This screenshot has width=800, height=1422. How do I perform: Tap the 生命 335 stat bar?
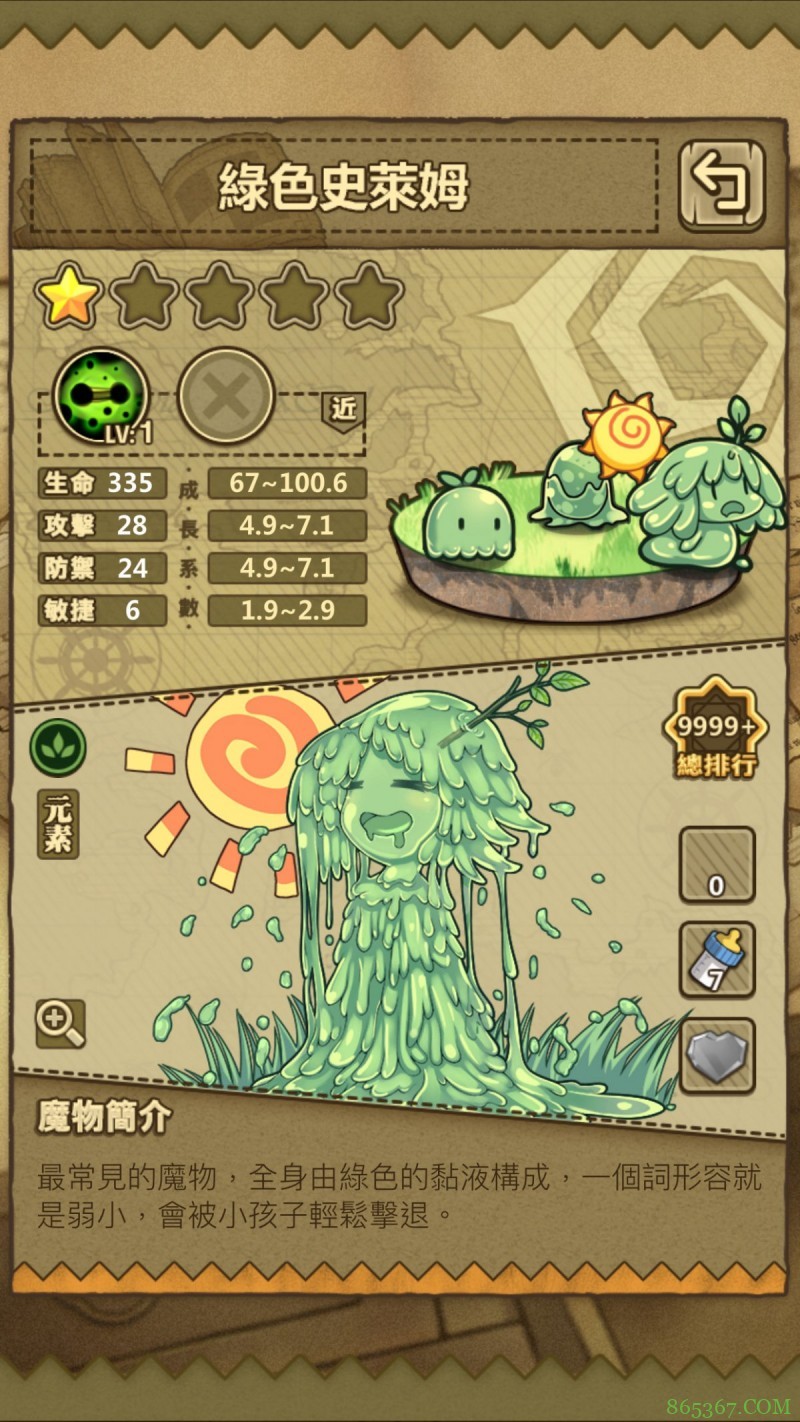pos(100,483)
